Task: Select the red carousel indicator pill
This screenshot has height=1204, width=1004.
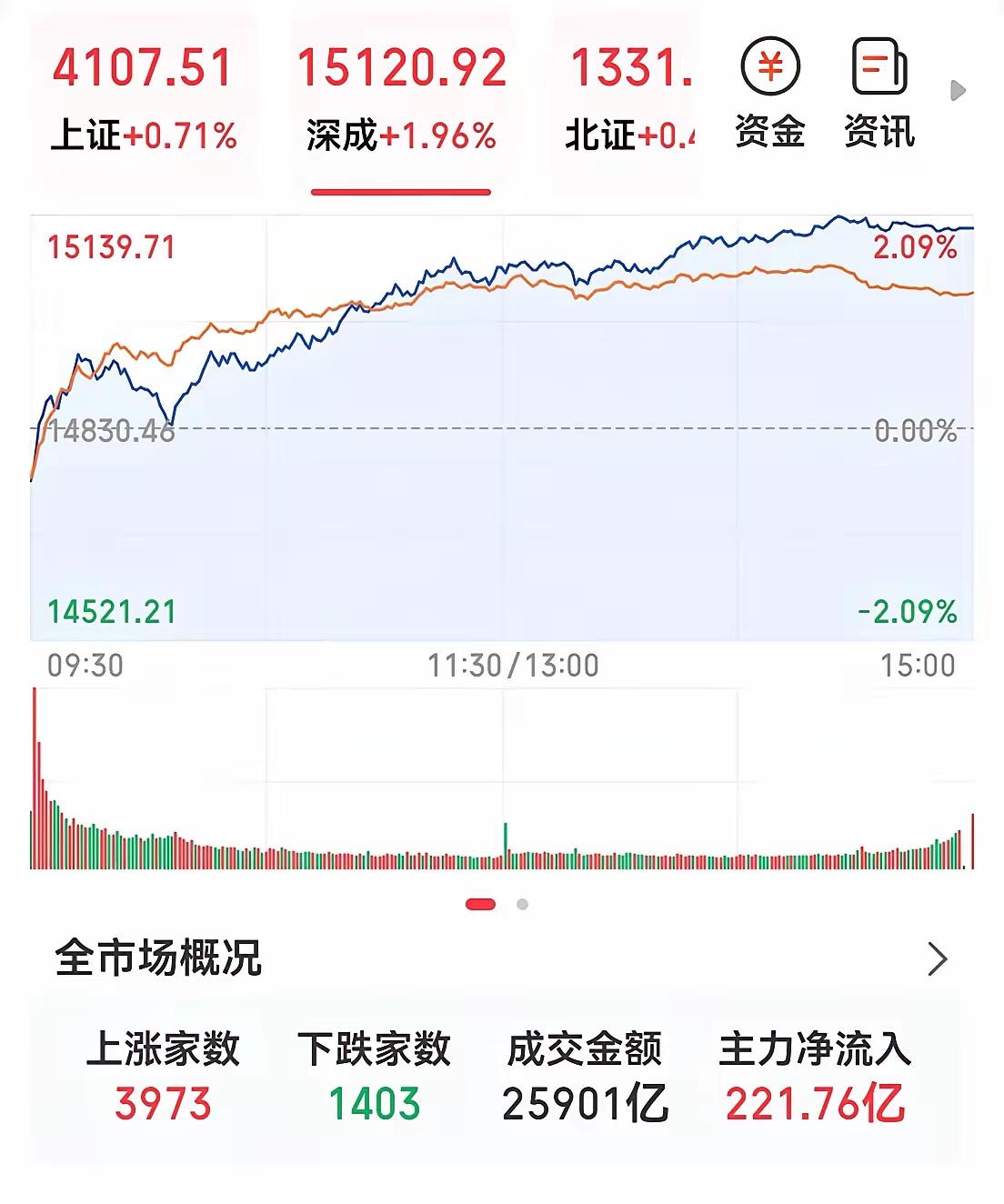Action: [x=480, y=904]
